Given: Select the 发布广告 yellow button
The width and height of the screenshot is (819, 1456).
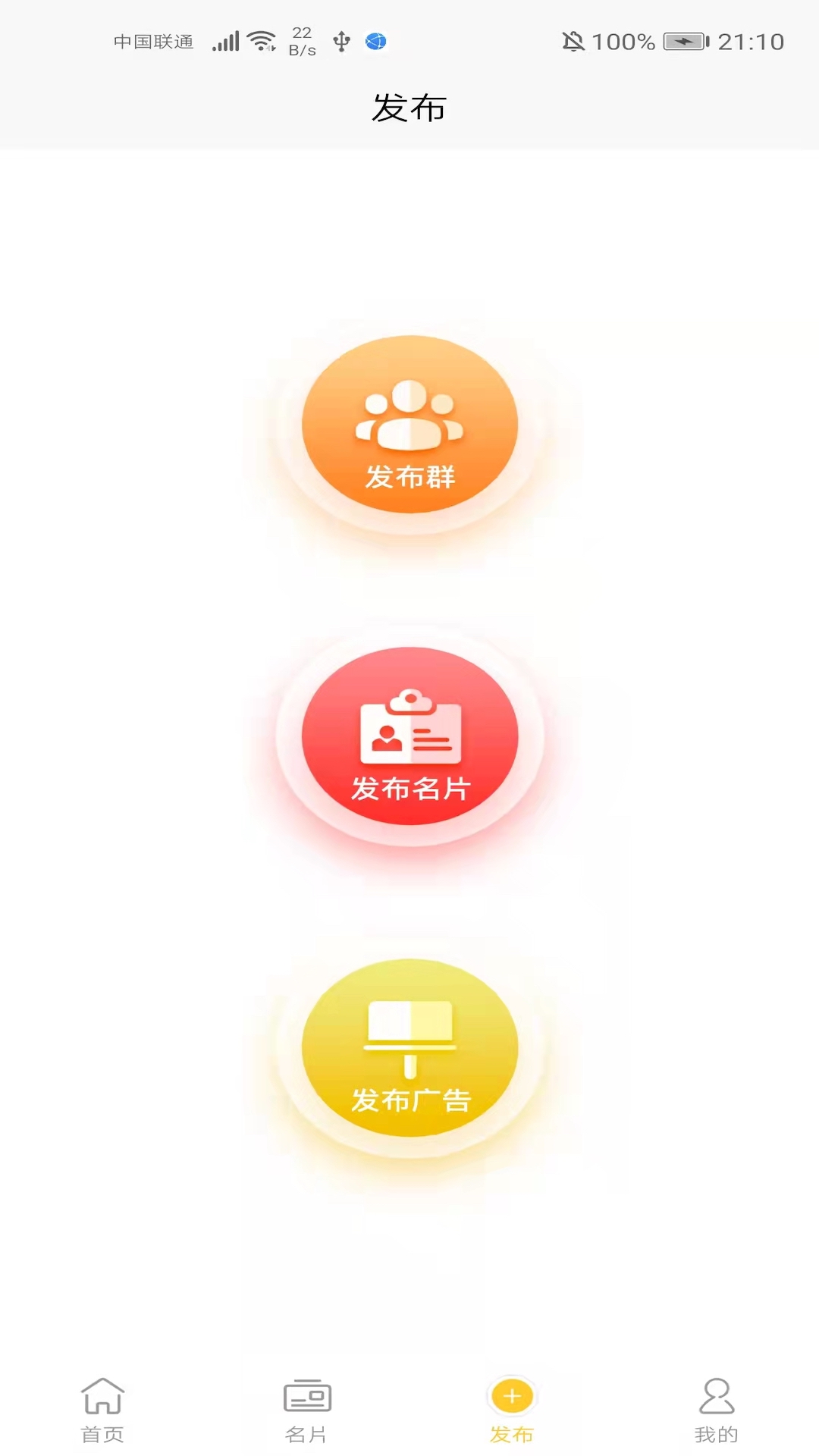Looking at the screenshot, I should (x=409, y=1048).
